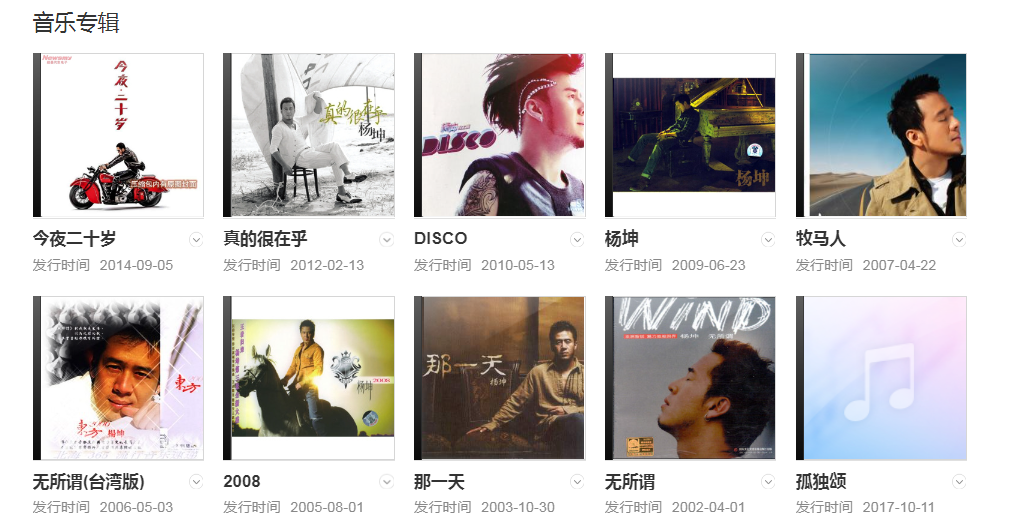Show more options for 孤独颂
The height and width of the screenshot is (528, 1013).
959,482
